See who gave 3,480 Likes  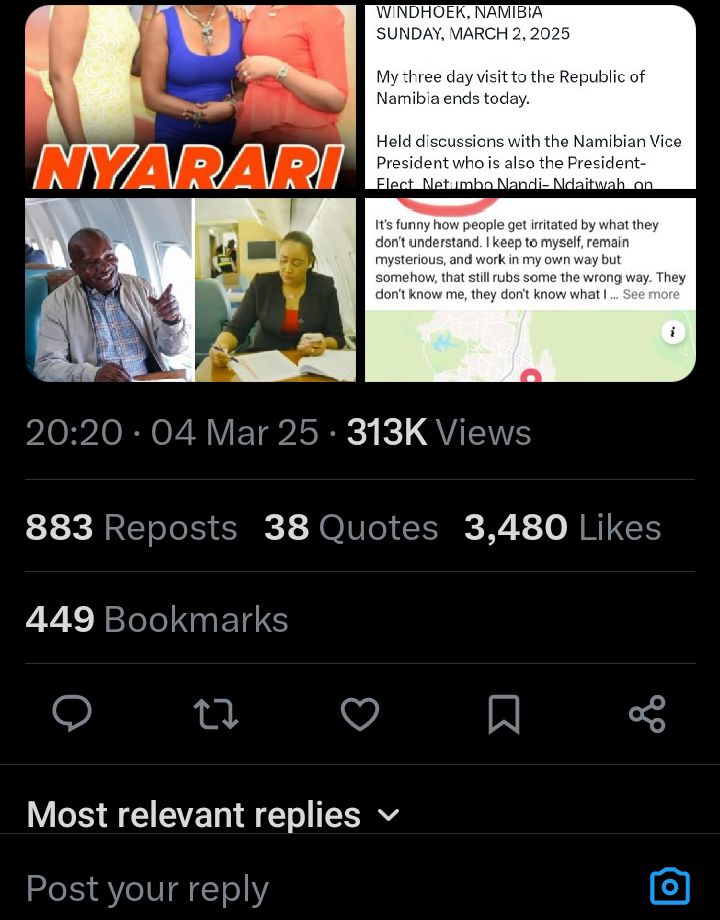click(x=562, y=528)
